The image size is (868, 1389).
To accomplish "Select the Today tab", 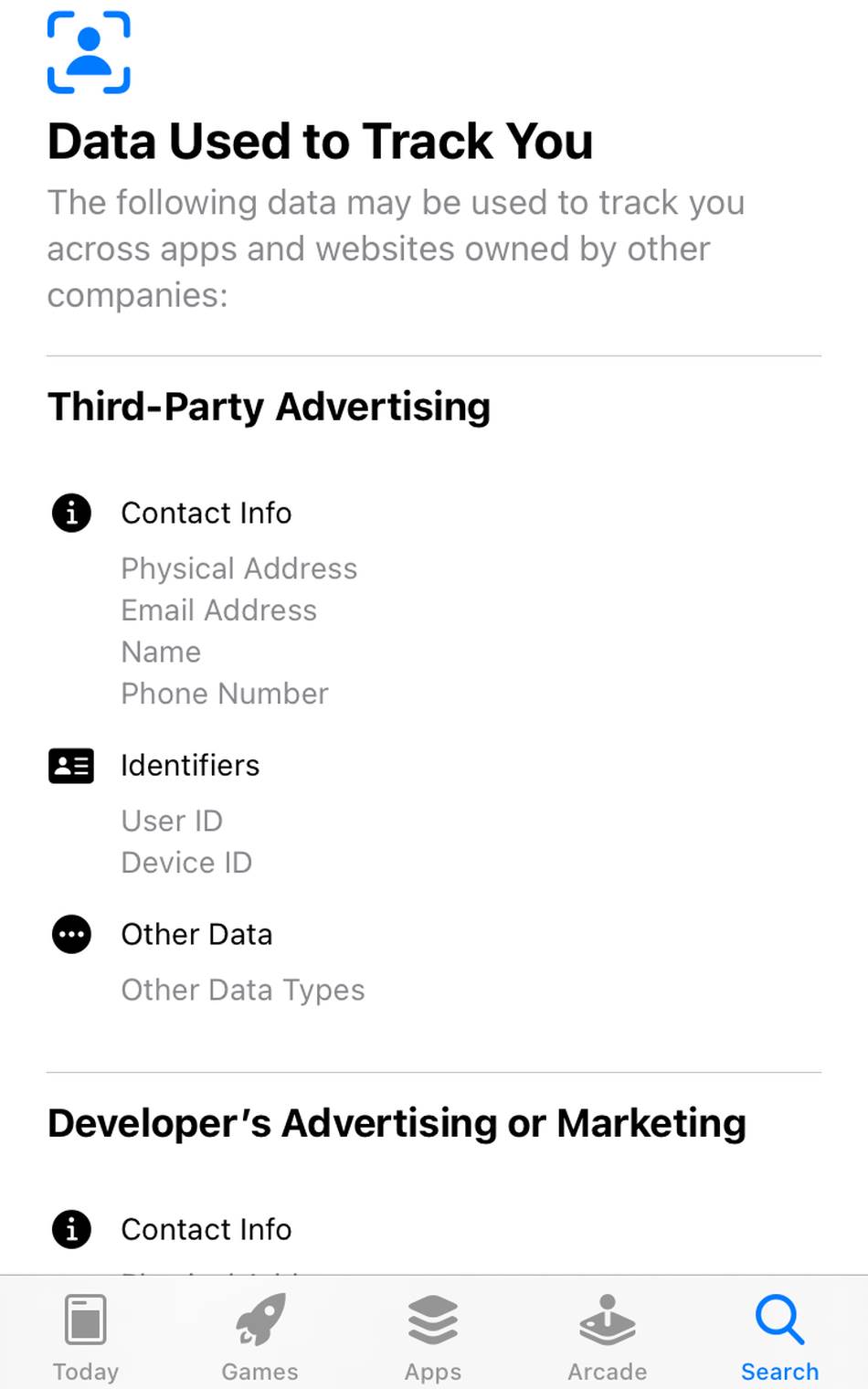I will pyautogui.click(x=86, y=1334).
